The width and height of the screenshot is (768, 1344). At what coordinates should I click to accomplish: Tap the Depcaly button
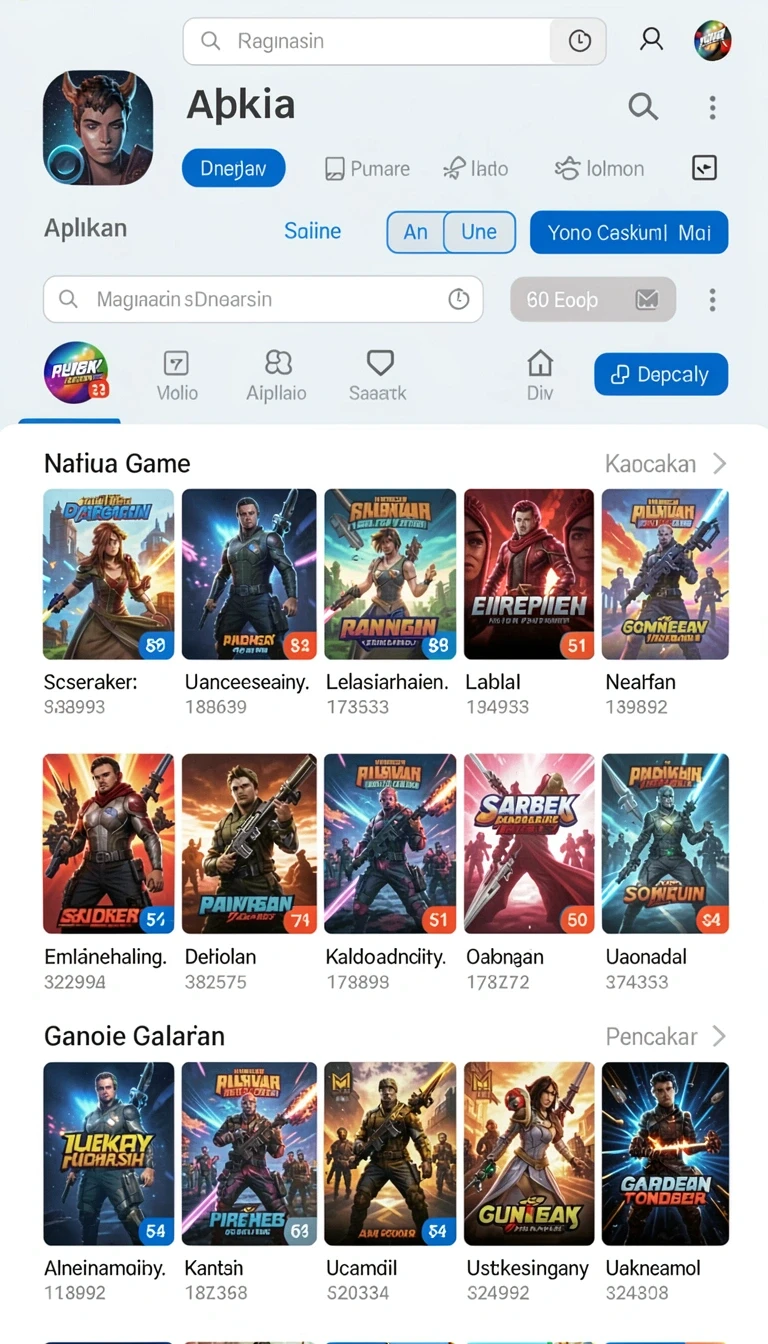click(661, 375)
